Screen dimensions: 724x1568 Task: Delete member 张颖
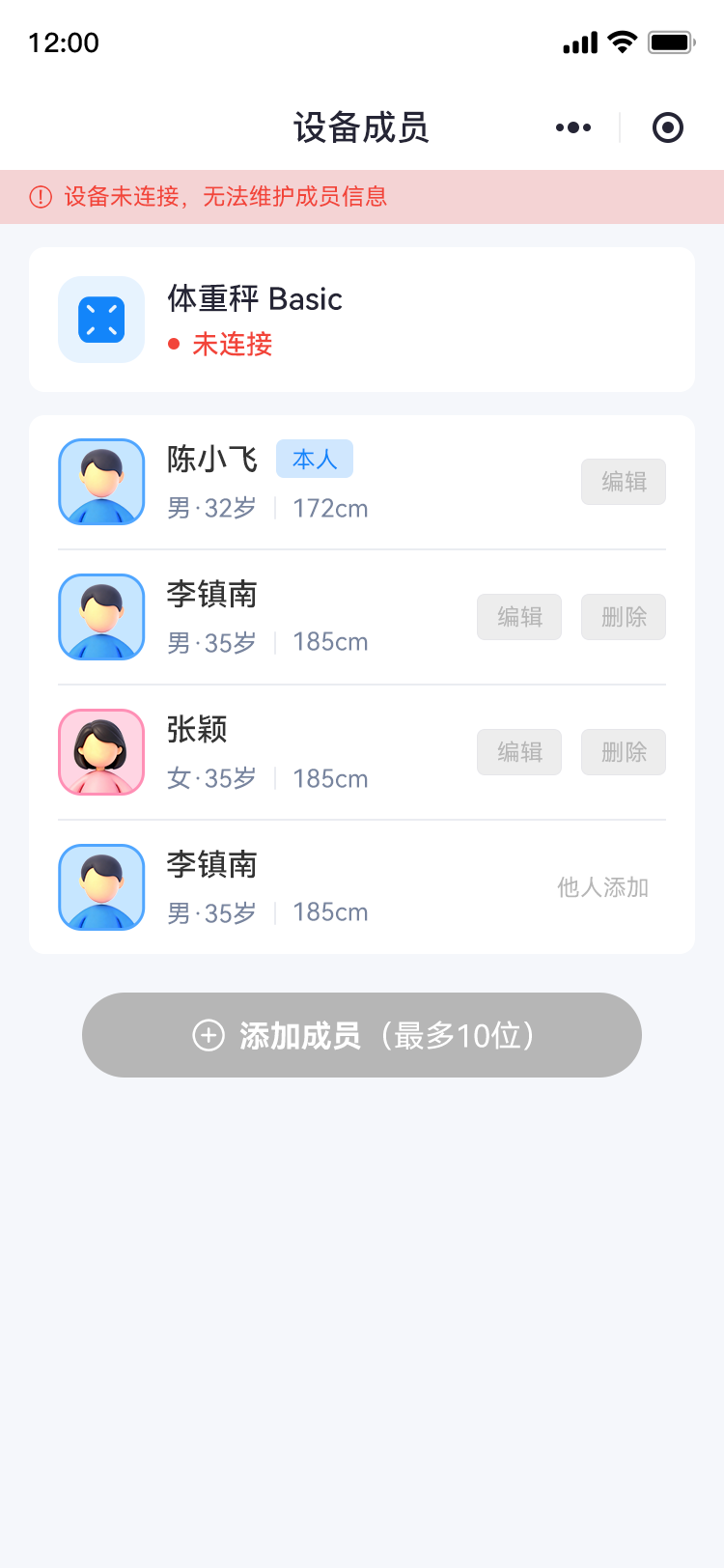click(x=624, y=752)
